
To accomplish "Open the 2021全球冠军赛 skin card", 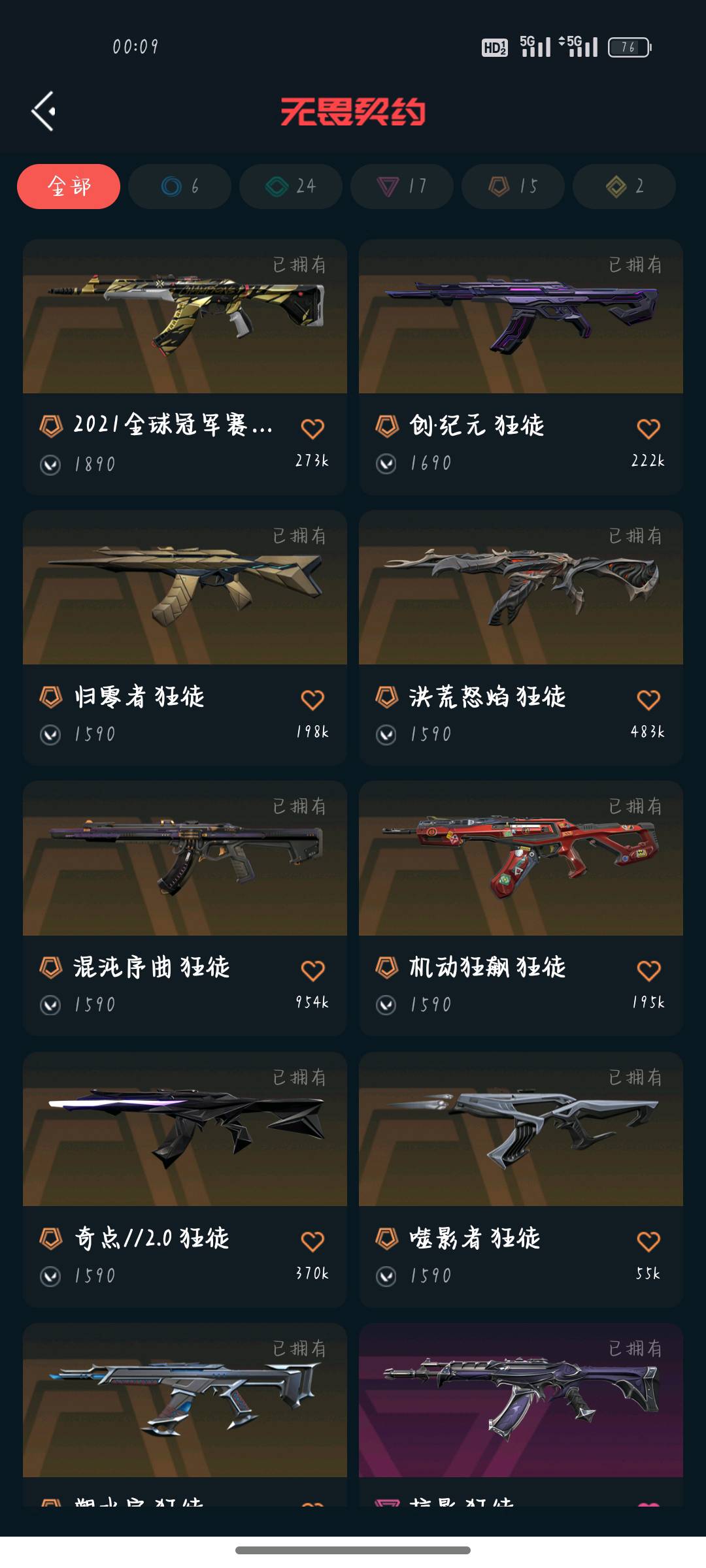I will click(x=185, y=317).
